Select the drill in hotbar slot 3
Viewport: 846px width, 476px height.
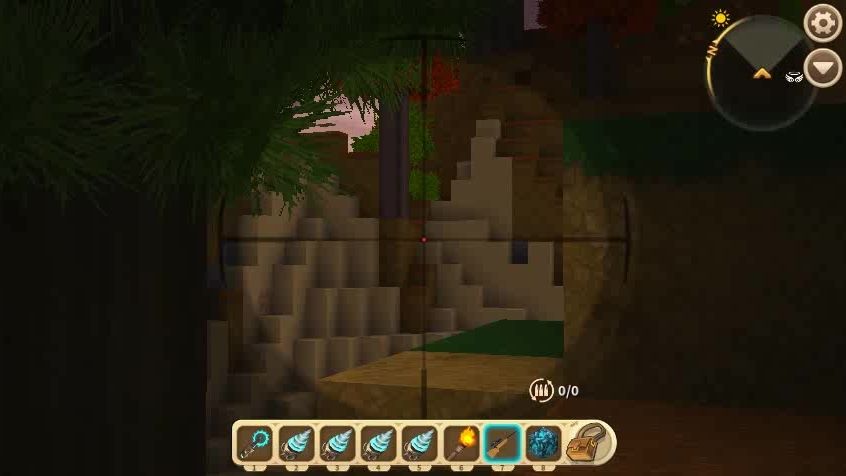[338, 442]
